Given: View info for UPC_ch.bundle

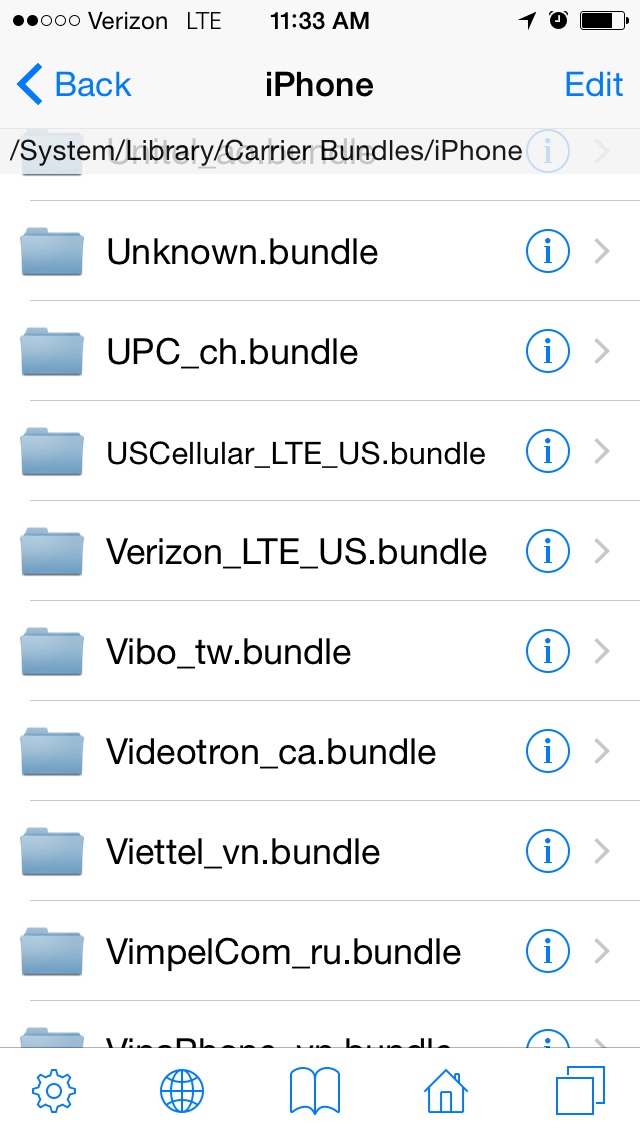Looking at the screenshot, I should [547, 351].
